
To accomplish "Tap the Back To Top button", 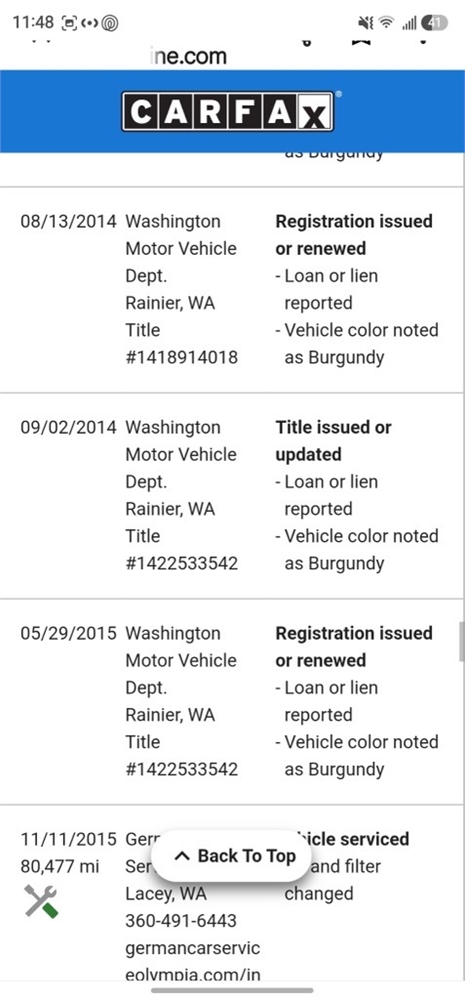I will [232, 855].
